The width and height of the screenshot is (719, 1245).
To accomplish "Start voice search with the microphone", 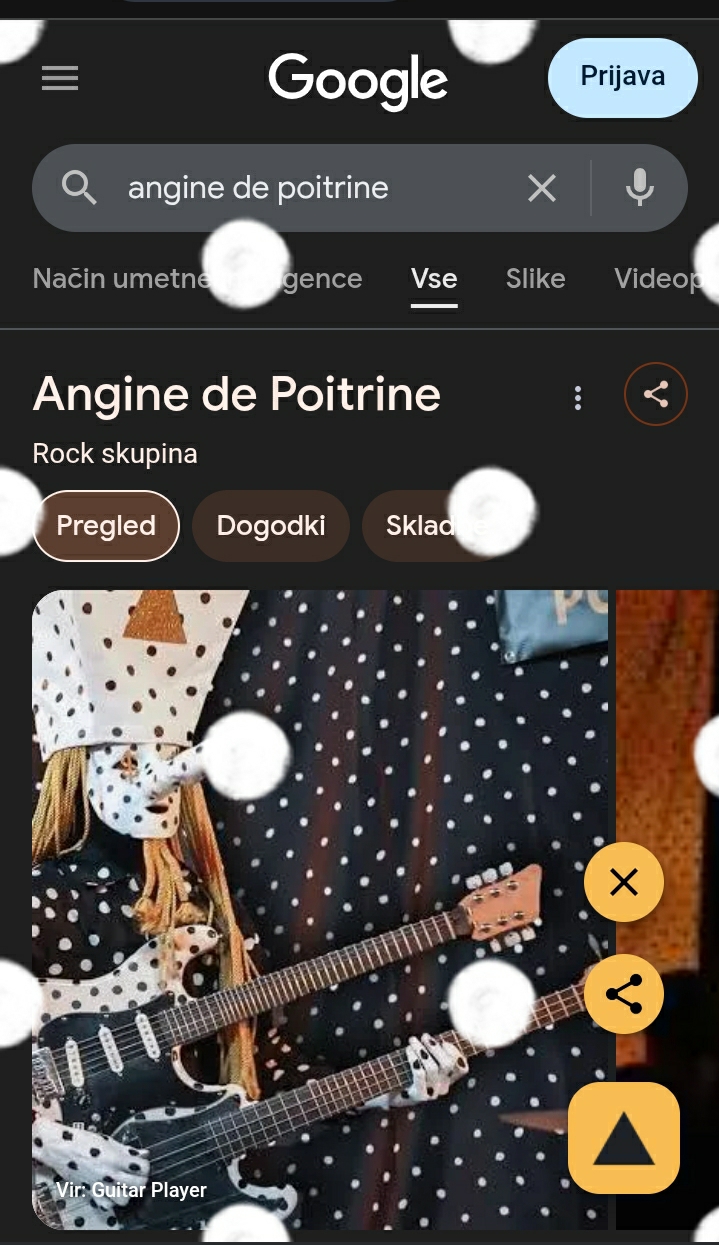I will click(640, 188).
